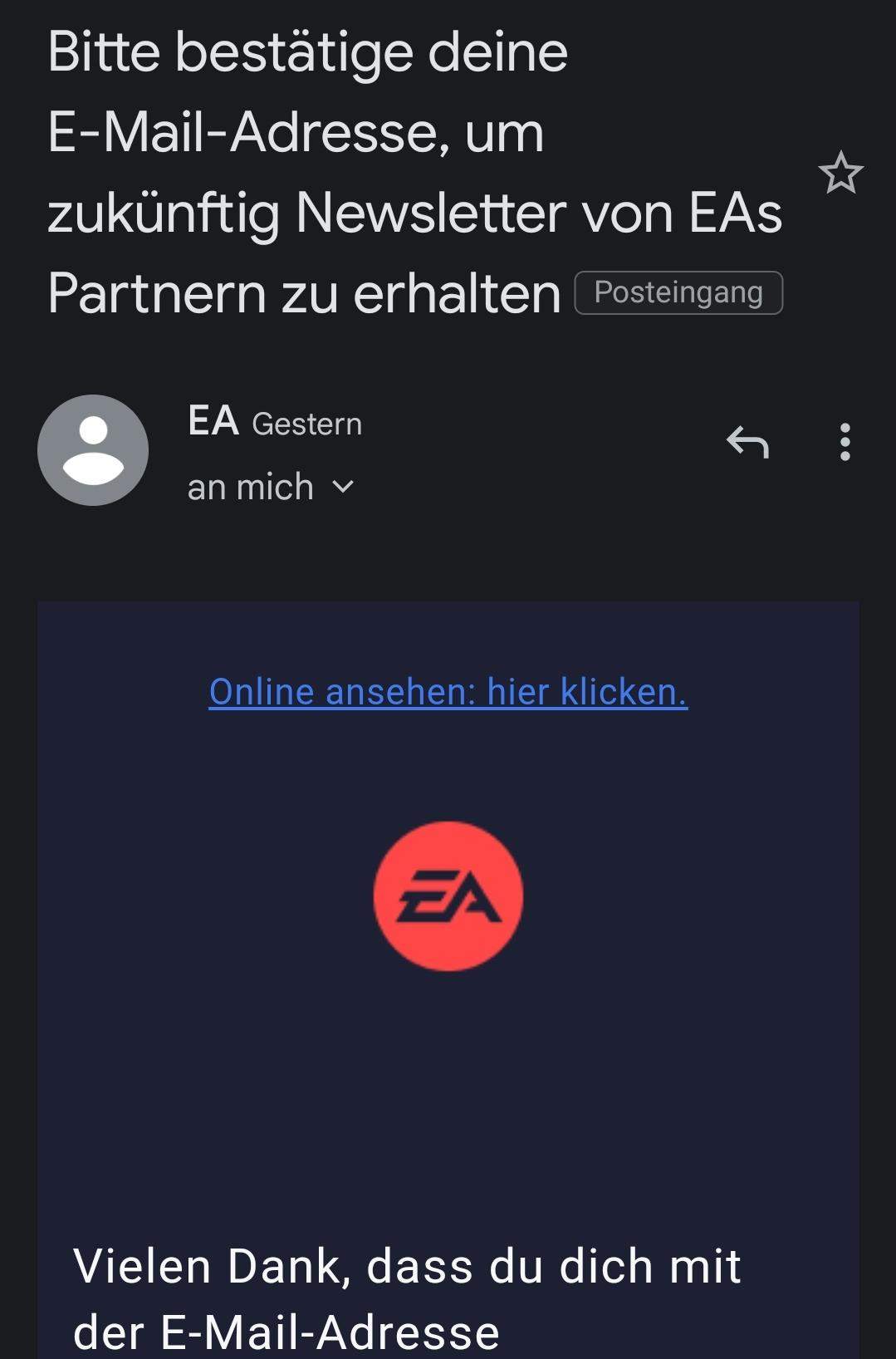Click inside the dark email body frame
This screenshot has width=896, height=1359.
pos(448,1080)
